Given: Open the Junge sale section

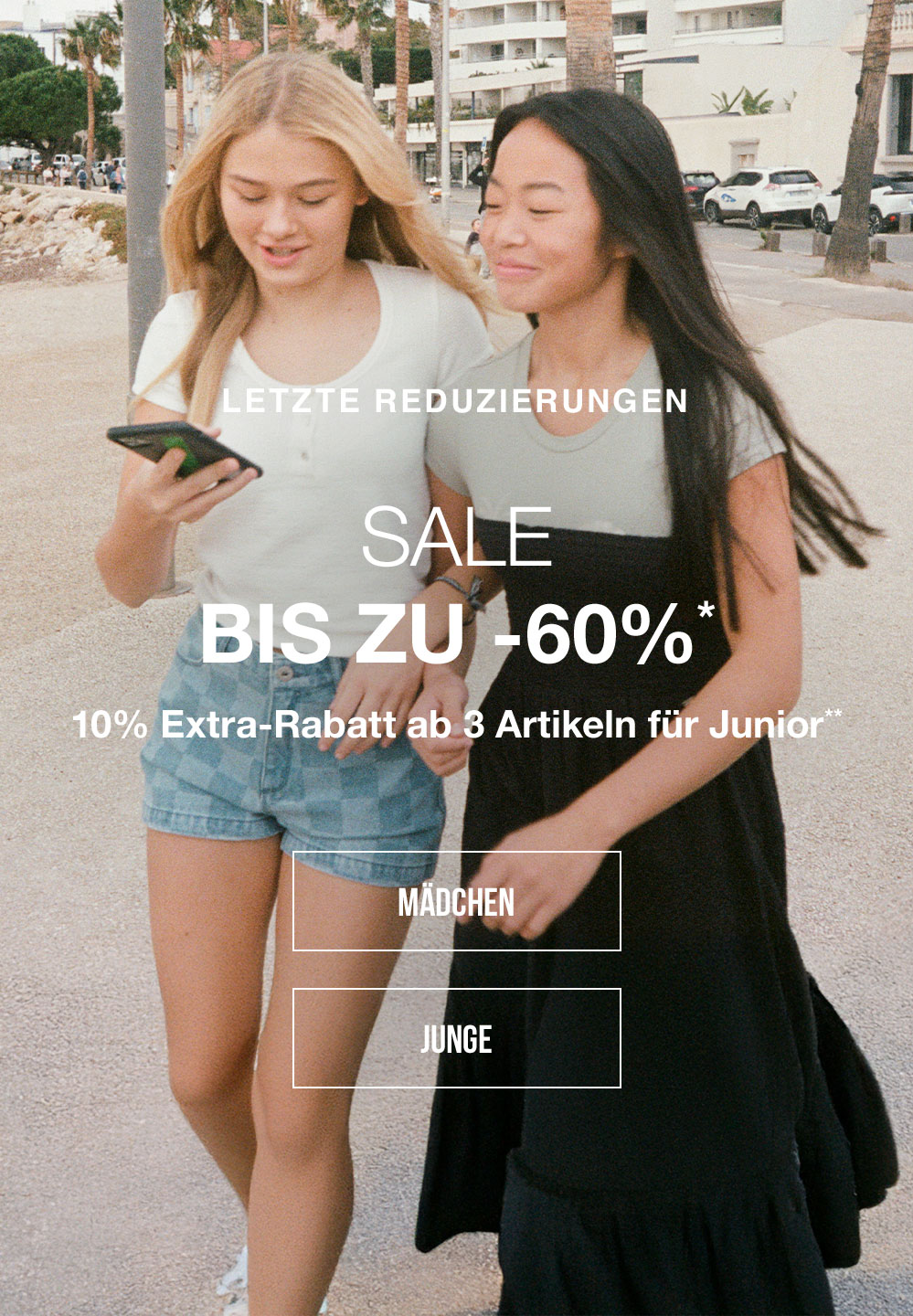Looking at the screenshot, I should click(456, 1038).
